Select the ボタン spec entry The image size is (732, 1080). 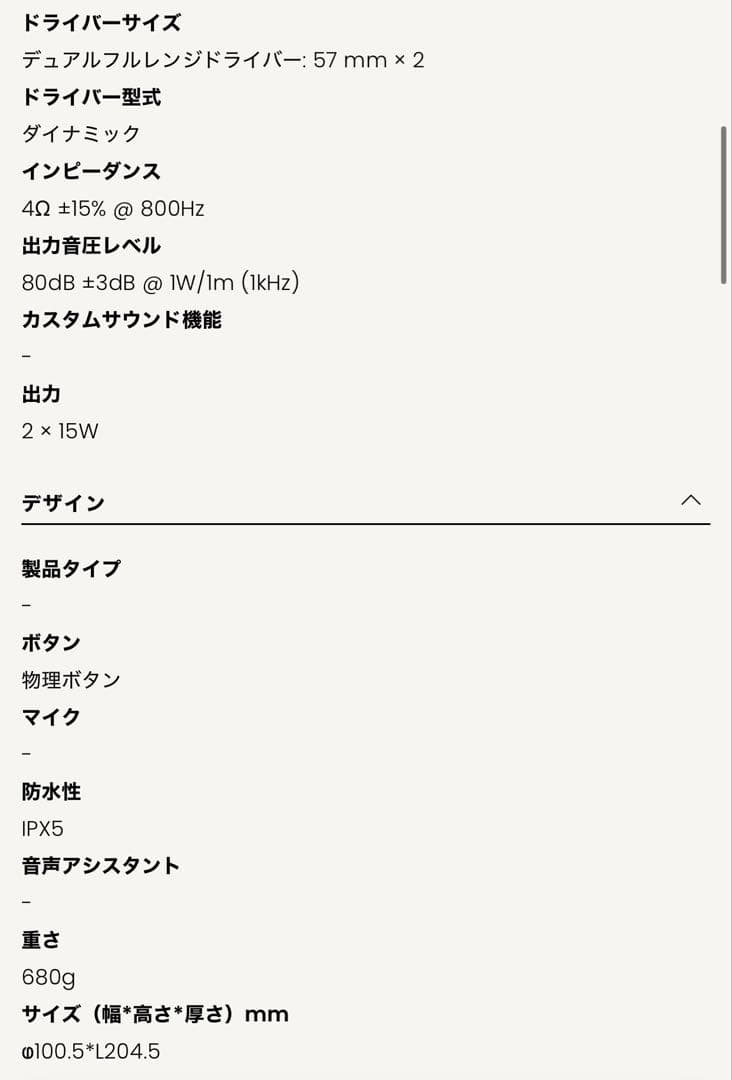tap(49, 642)
